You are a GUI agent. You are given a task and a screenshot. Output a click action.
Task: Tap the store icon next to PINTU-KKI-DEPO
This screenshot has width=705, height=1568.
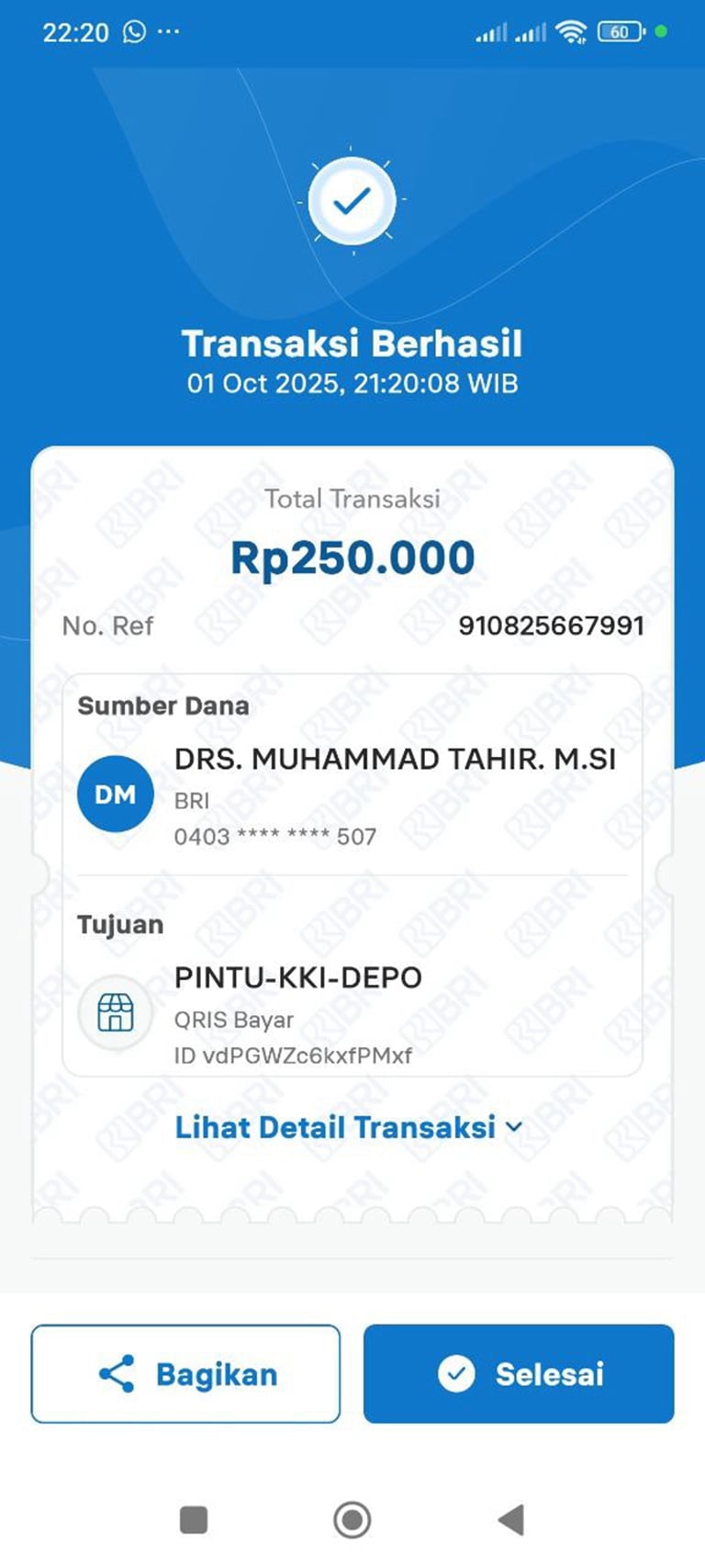point(114,1010)
